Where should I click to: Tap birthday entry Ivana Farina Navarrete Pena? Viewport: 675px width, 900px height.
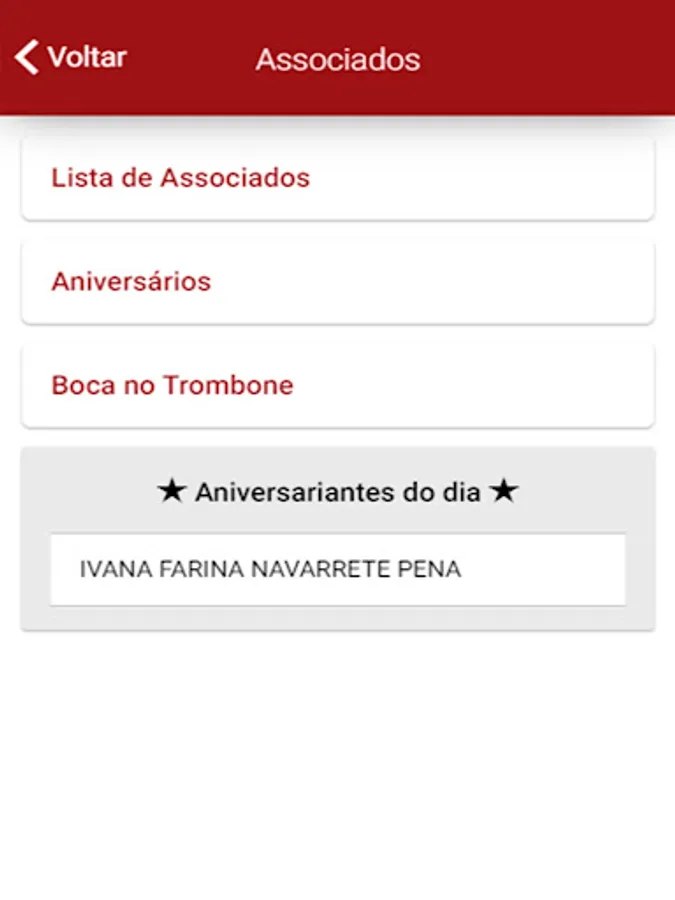pos(337,570)
